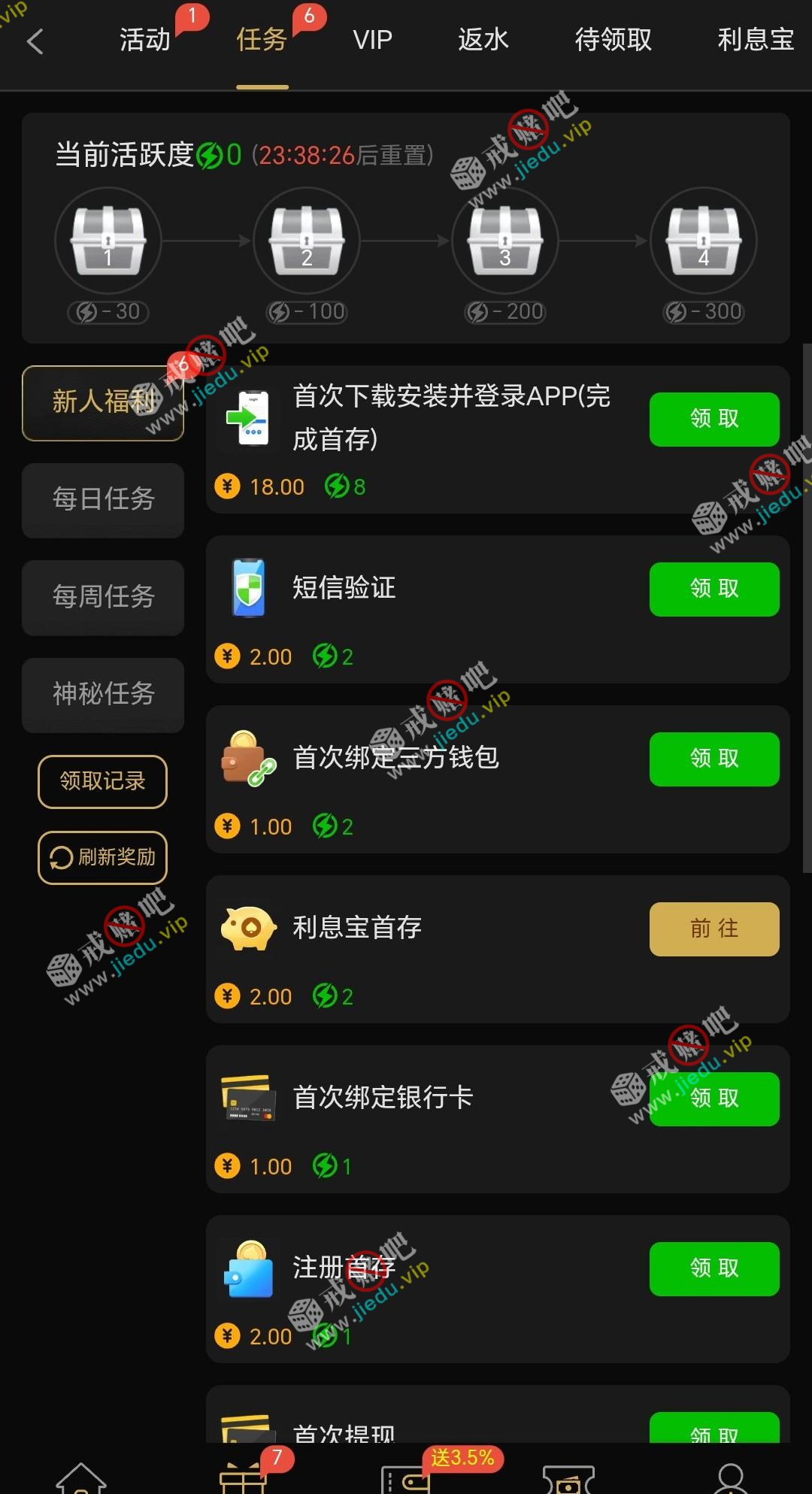Claim the 首次绑定银行卡 reward
This screenshot has width=812, height=1494.
(x=714, y=1099)
